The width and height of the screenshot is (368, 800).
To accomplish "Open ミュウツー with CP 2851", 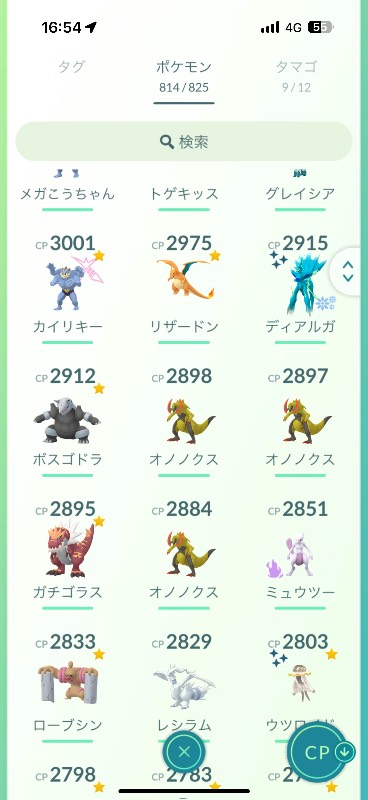I will 300,553.
